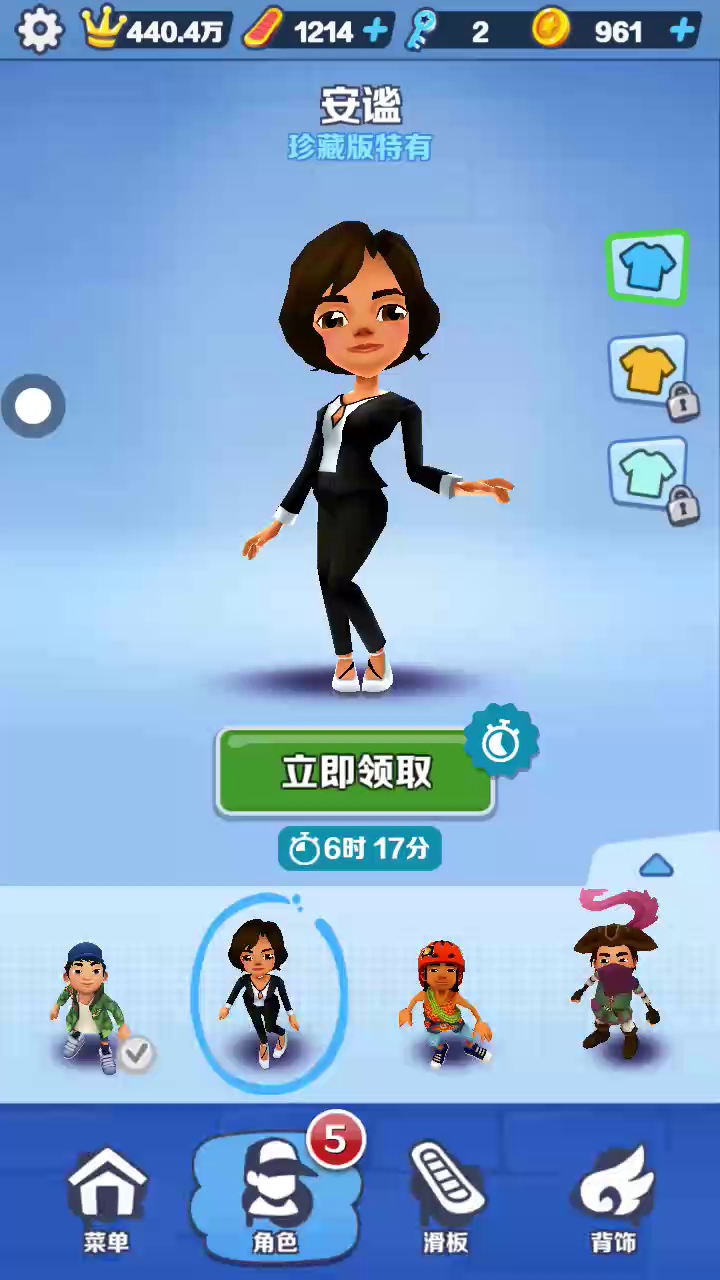Select the locked yellow shirt outfit
This screenshot has width=720, height=1280.
click(x=648, y=371)
